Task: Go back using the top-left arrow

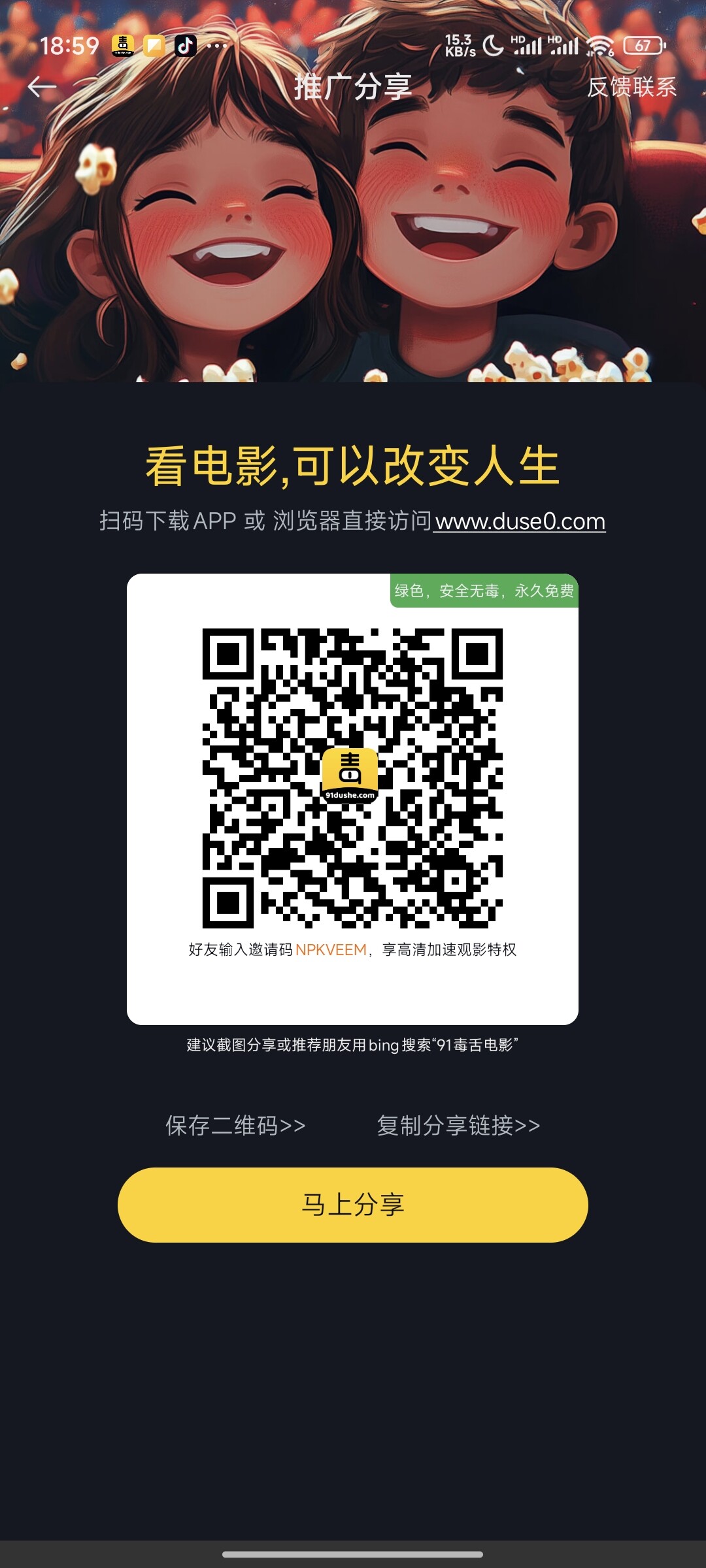Action: click(x=42, y=87)
